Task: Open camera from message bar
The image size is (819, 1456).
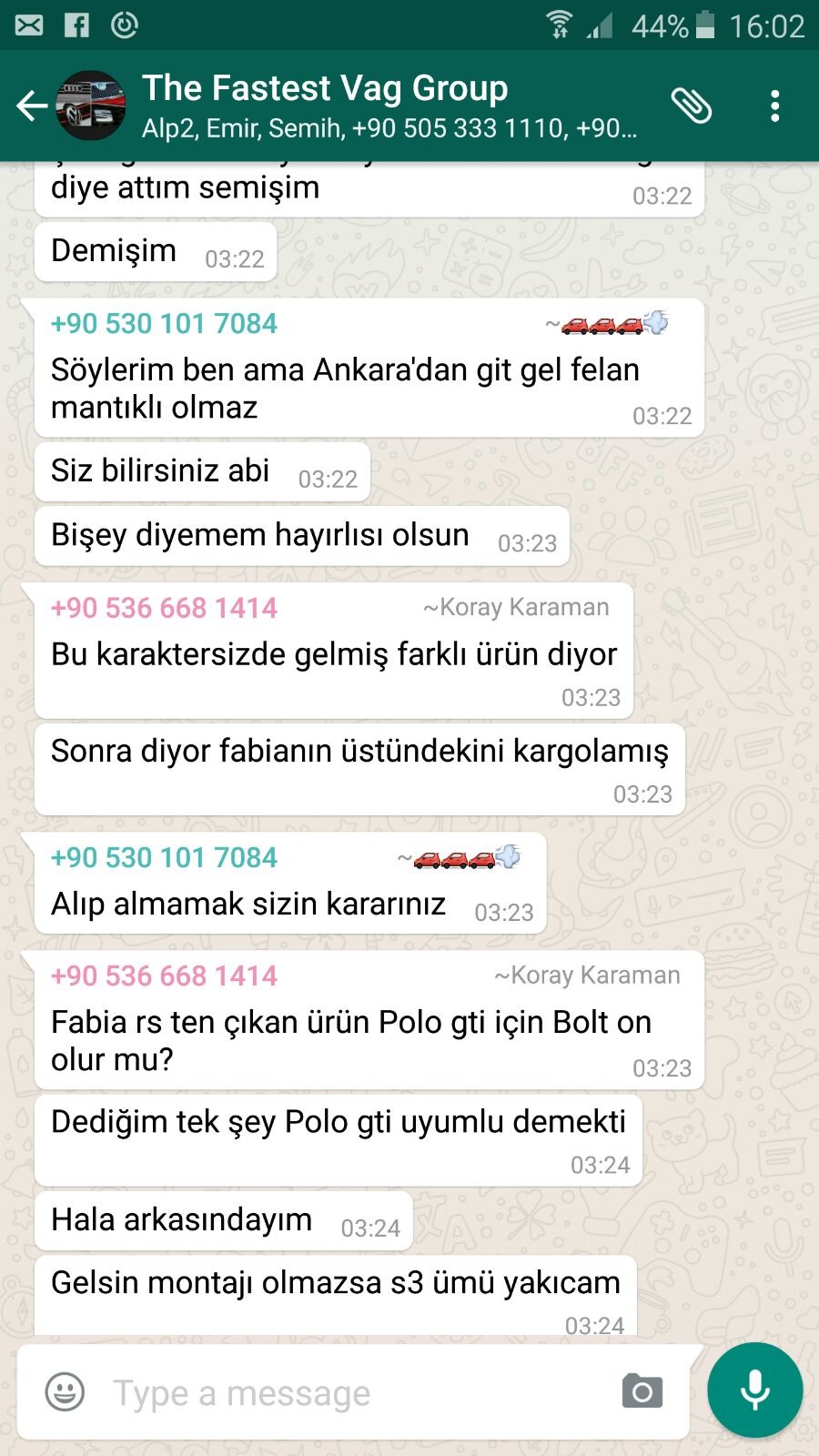Action: (642, 1391)
